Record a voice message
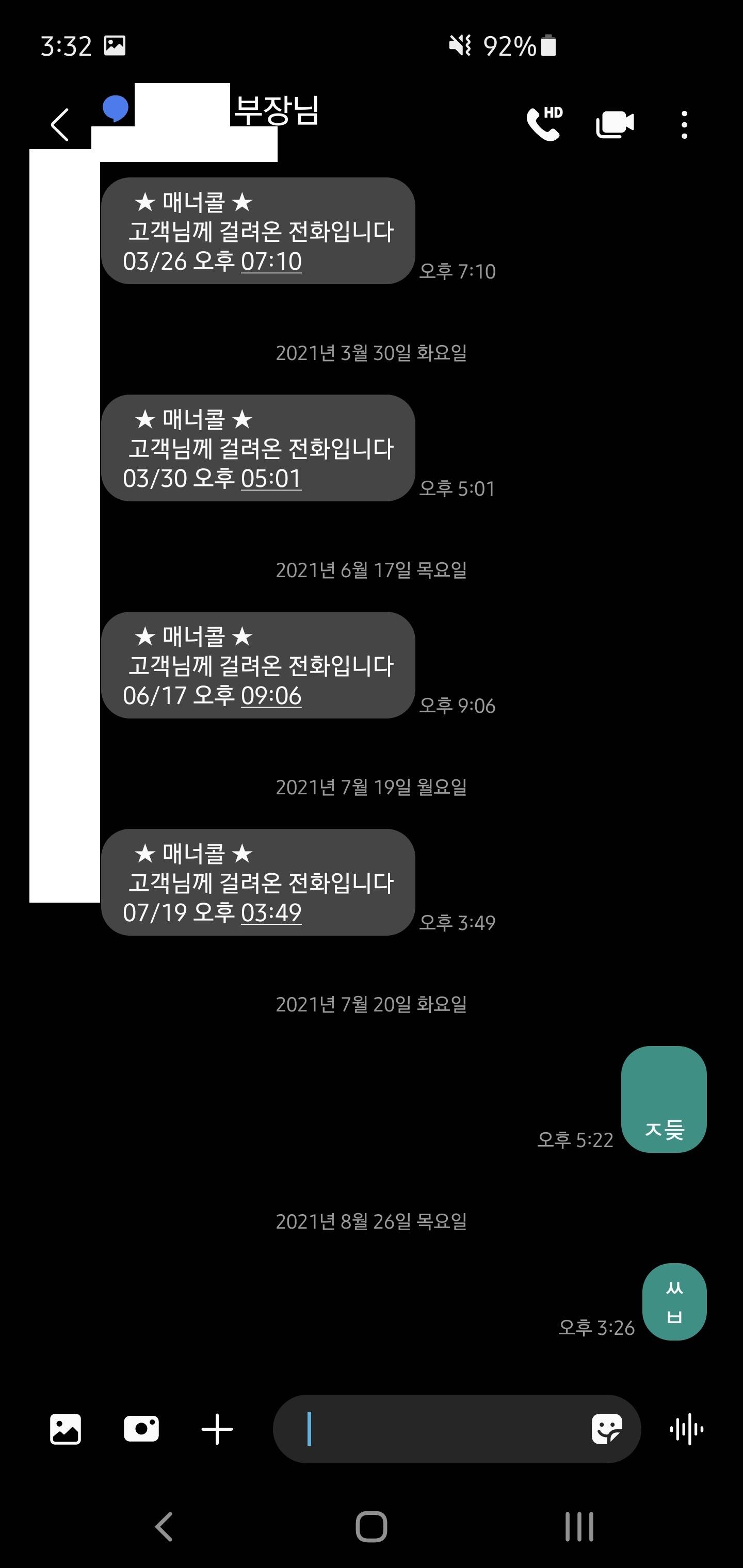The height and width of the screenshot is (1568, 743). (686, 1429)
